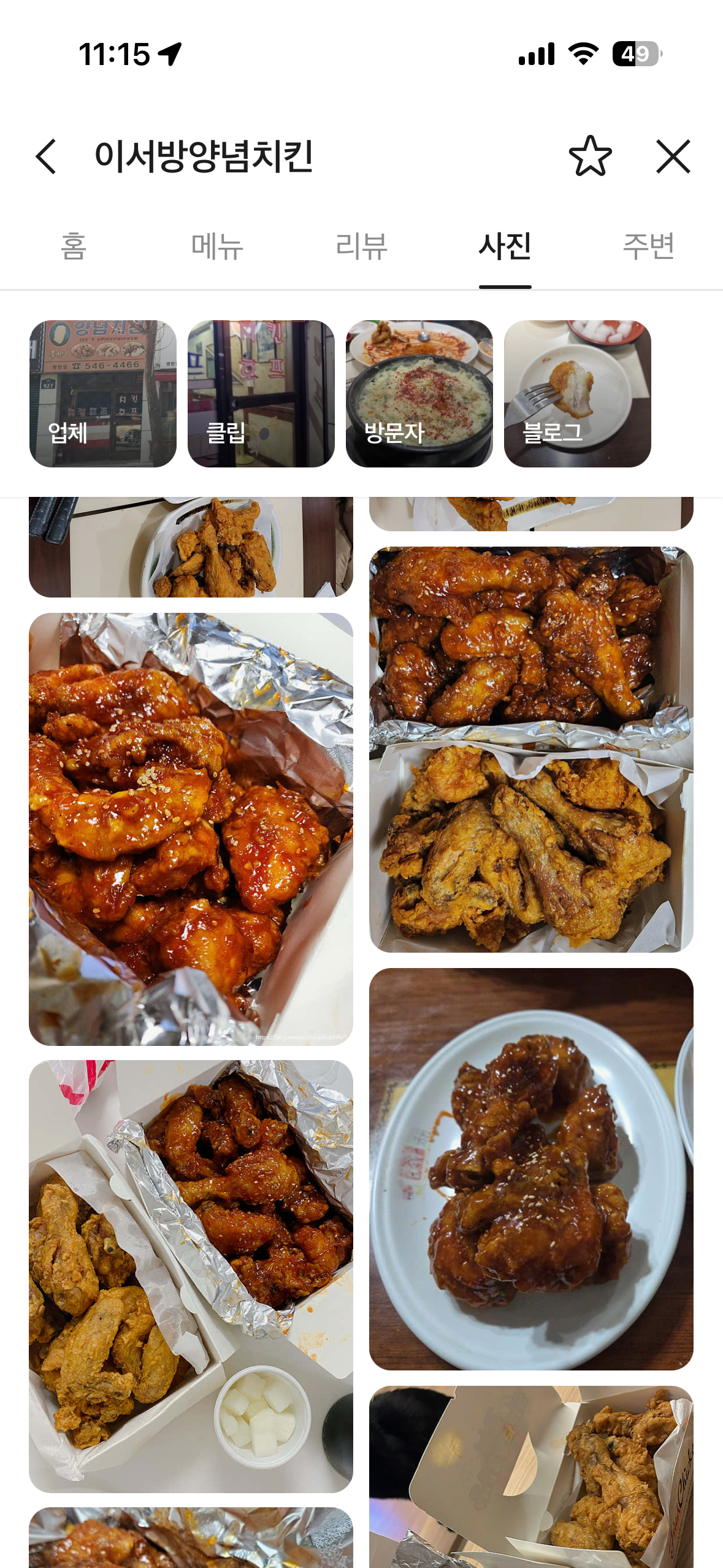Save 이서방양념치킨 with the star icon
This screenshot has width=723, height=1568.
point(590,156)
